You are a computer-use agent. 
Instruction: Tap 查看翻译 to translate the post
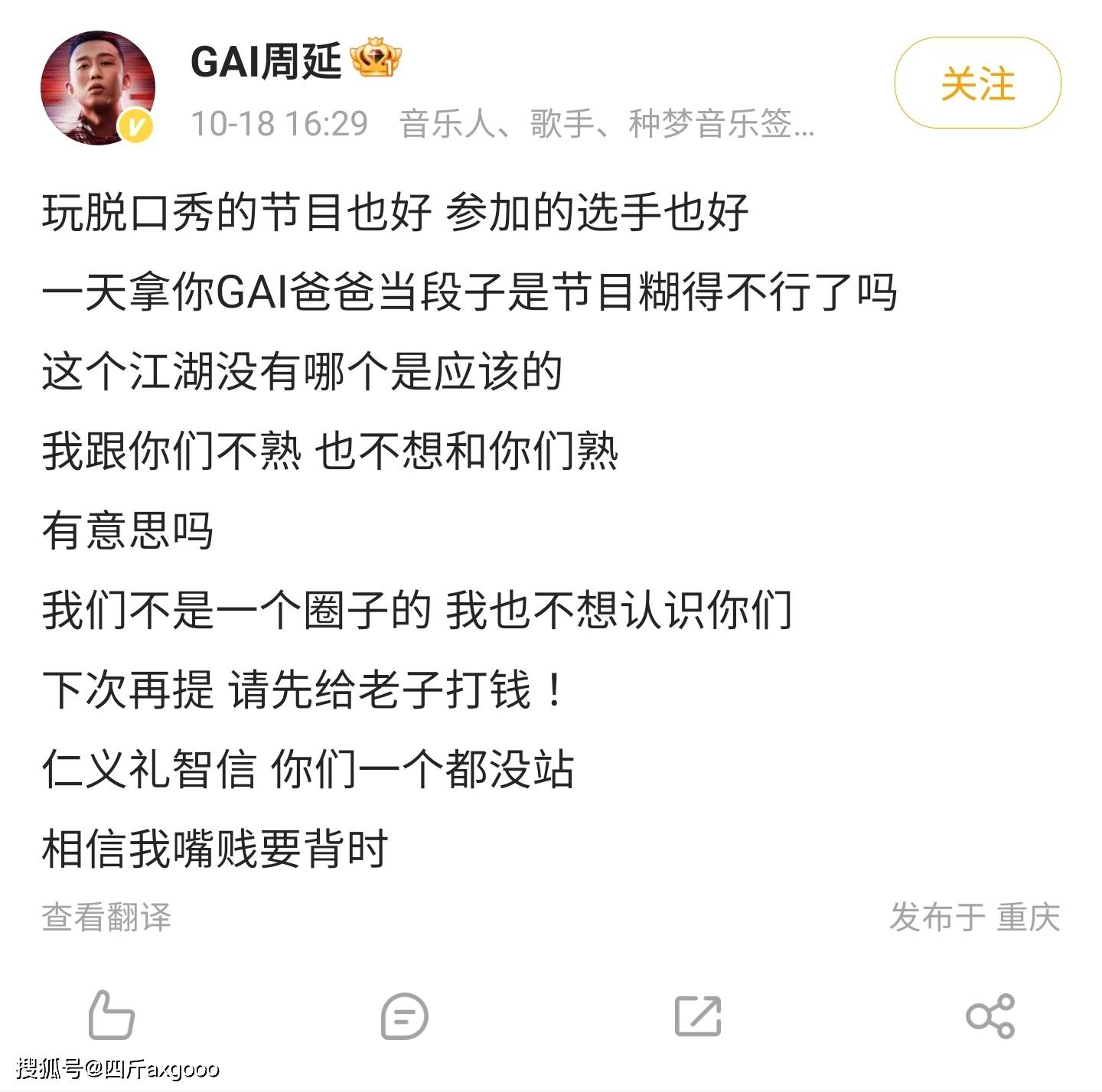pos(106,917)
